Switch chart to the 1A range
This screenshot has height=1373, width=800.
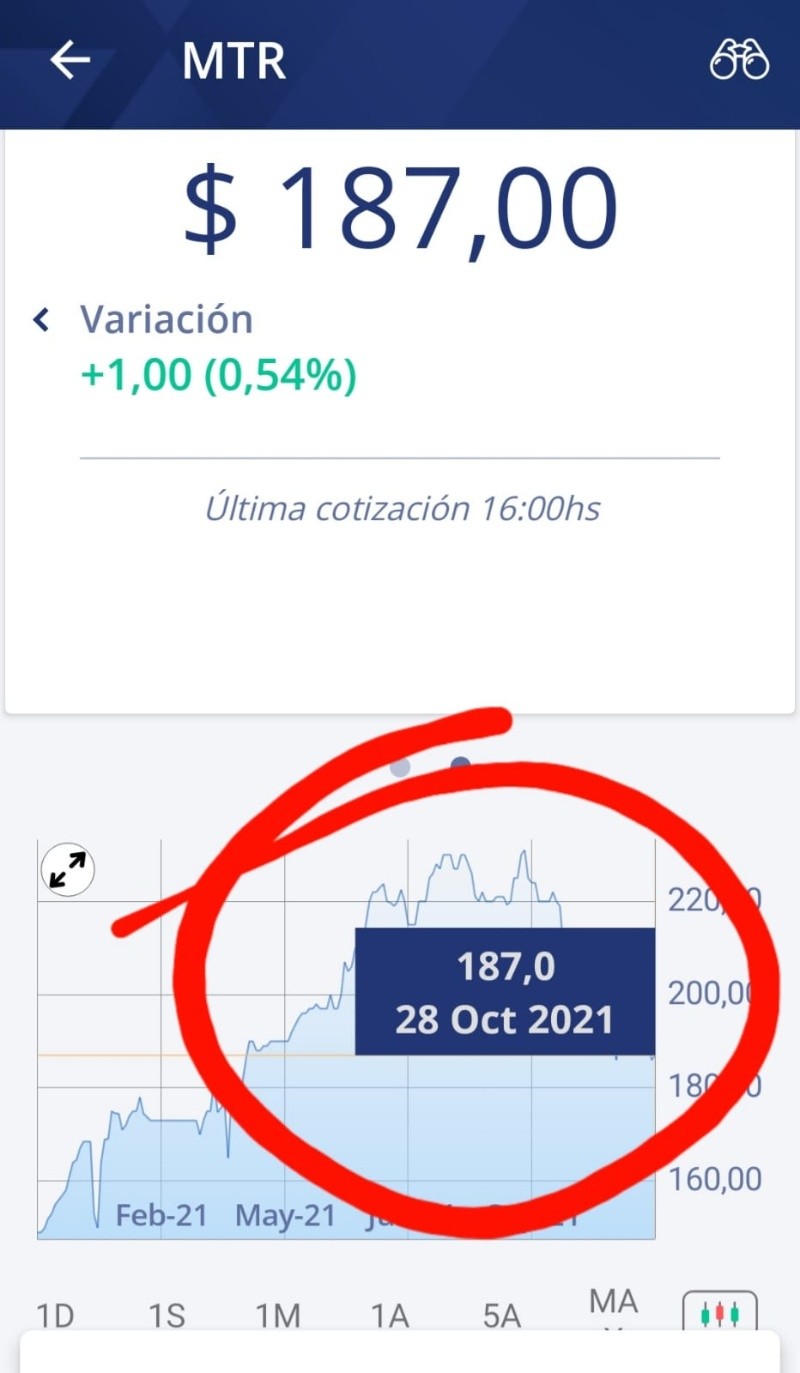391,1316
